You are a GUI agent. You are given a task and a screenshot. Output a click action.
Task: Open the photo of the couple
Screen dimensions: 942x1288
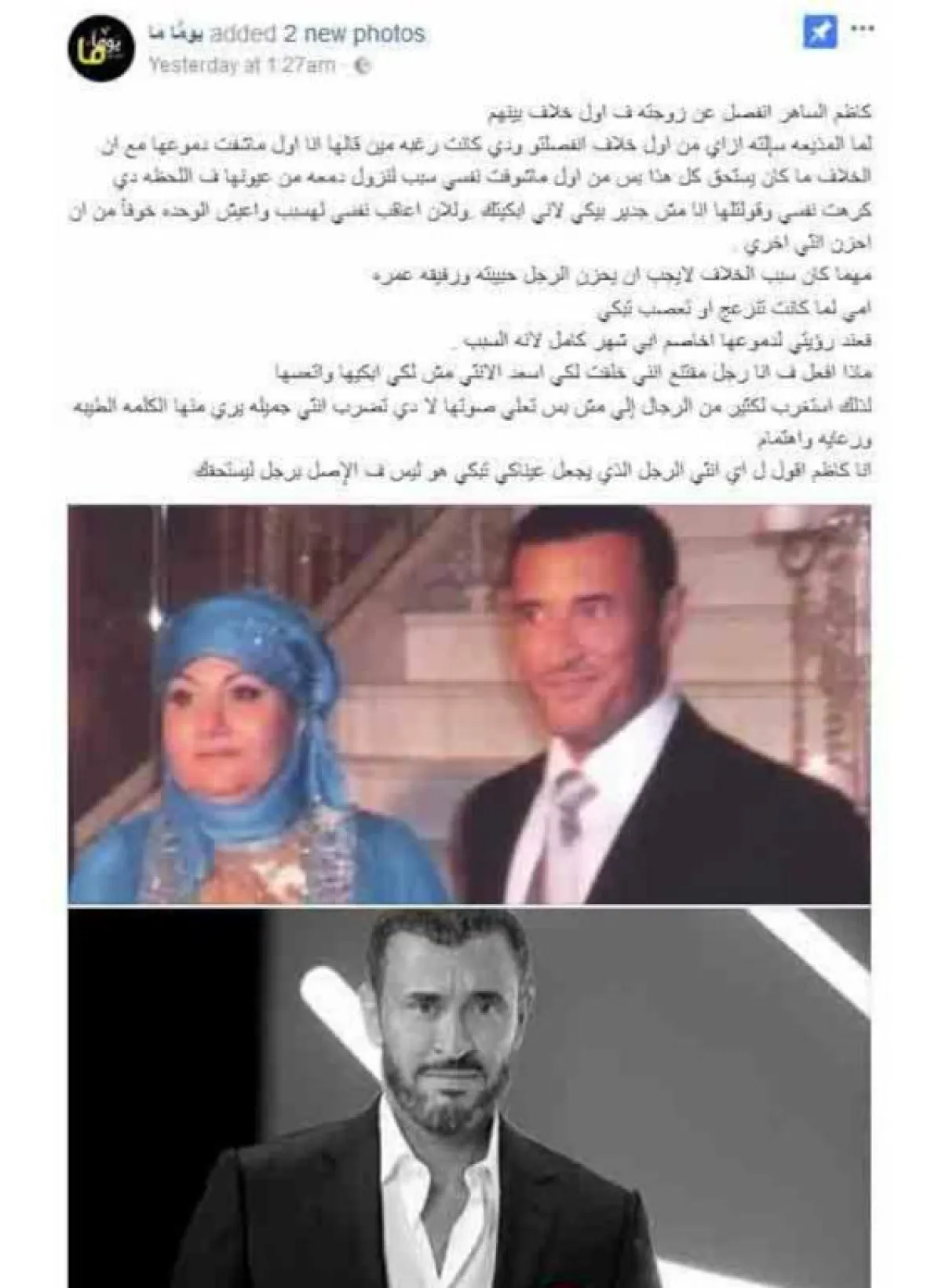click(x=469, y=704)
